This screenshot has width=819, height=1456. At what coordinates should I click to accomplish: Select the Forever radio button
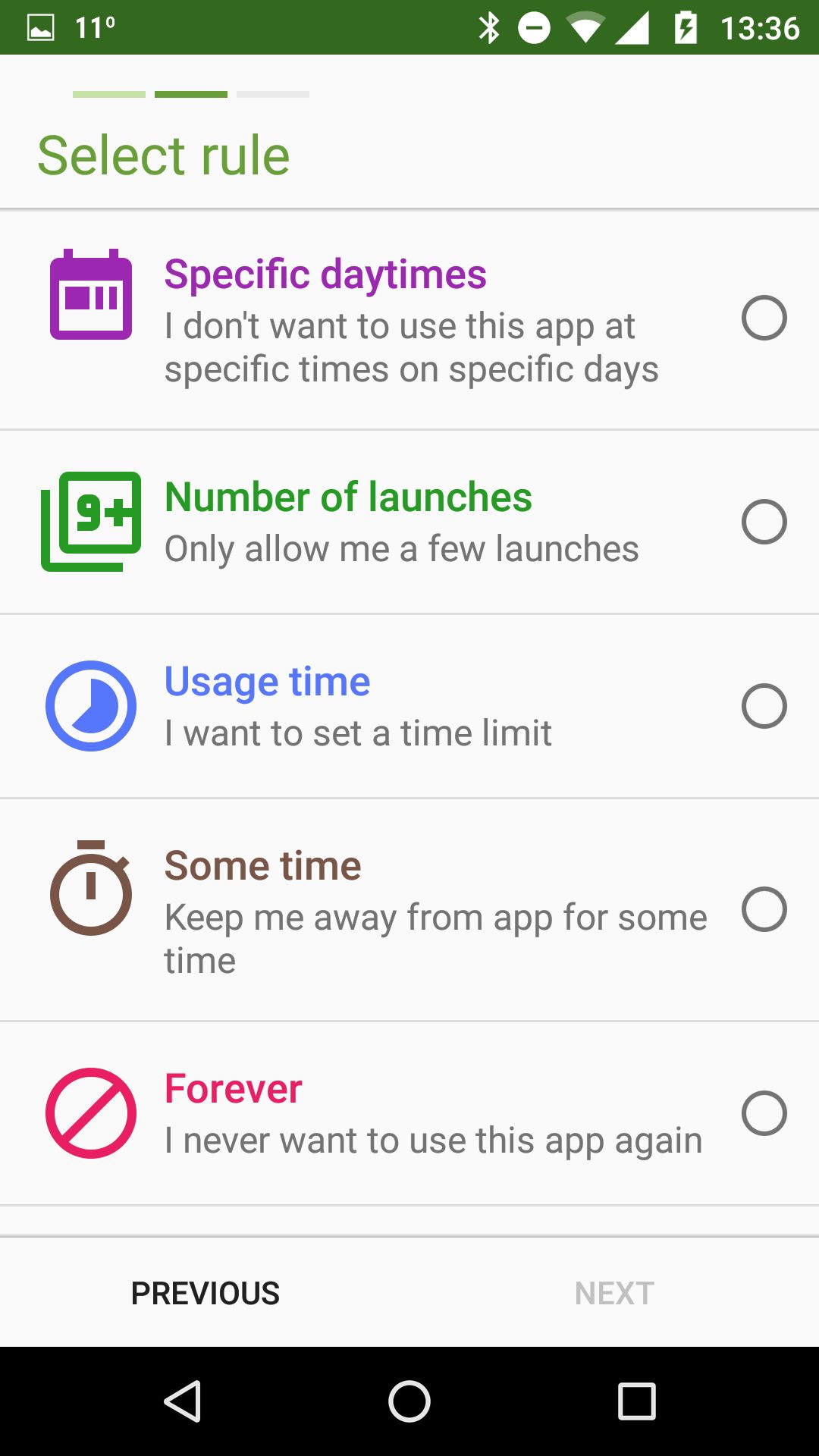coord(764,1113)
